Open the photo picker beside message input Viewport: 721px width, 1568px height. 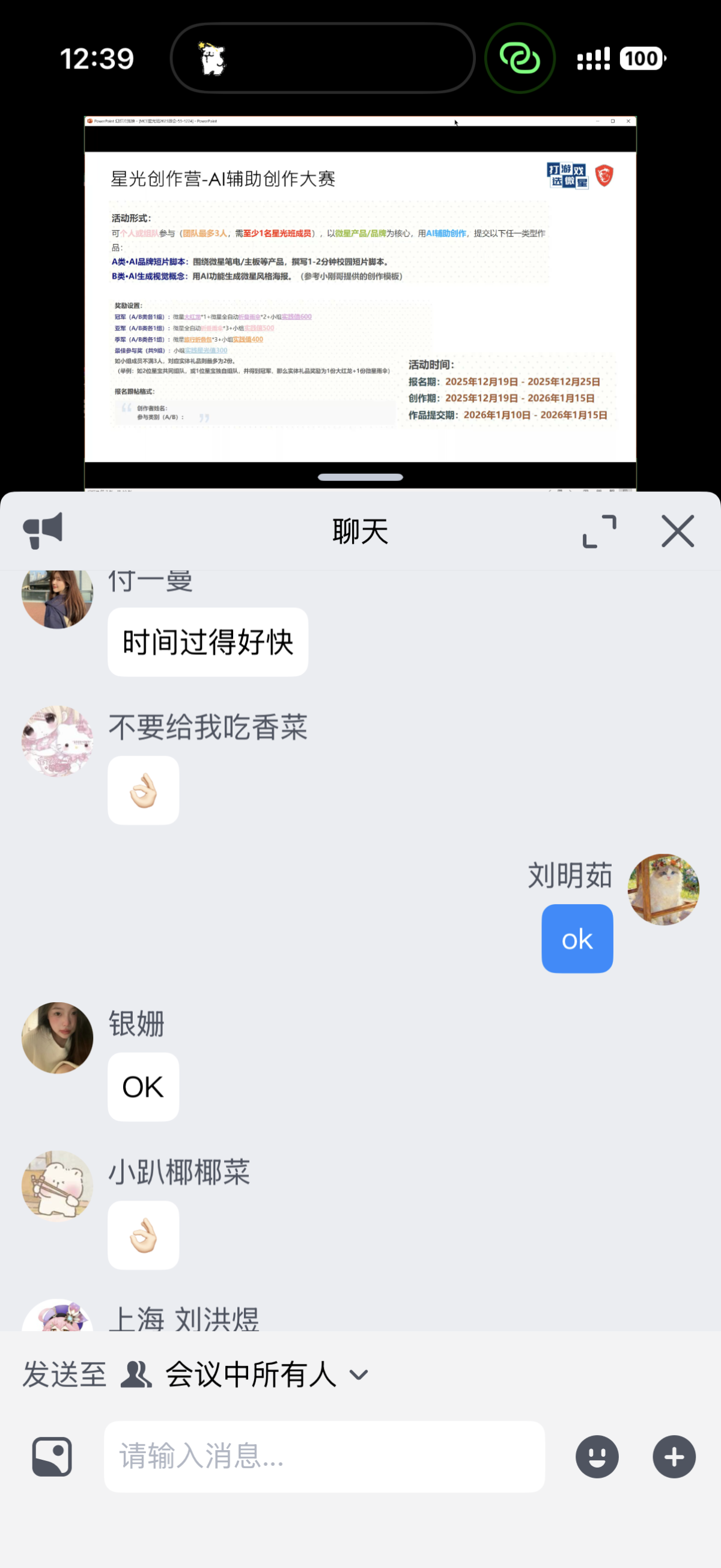pyautogui.click(x=51, y=1457)
